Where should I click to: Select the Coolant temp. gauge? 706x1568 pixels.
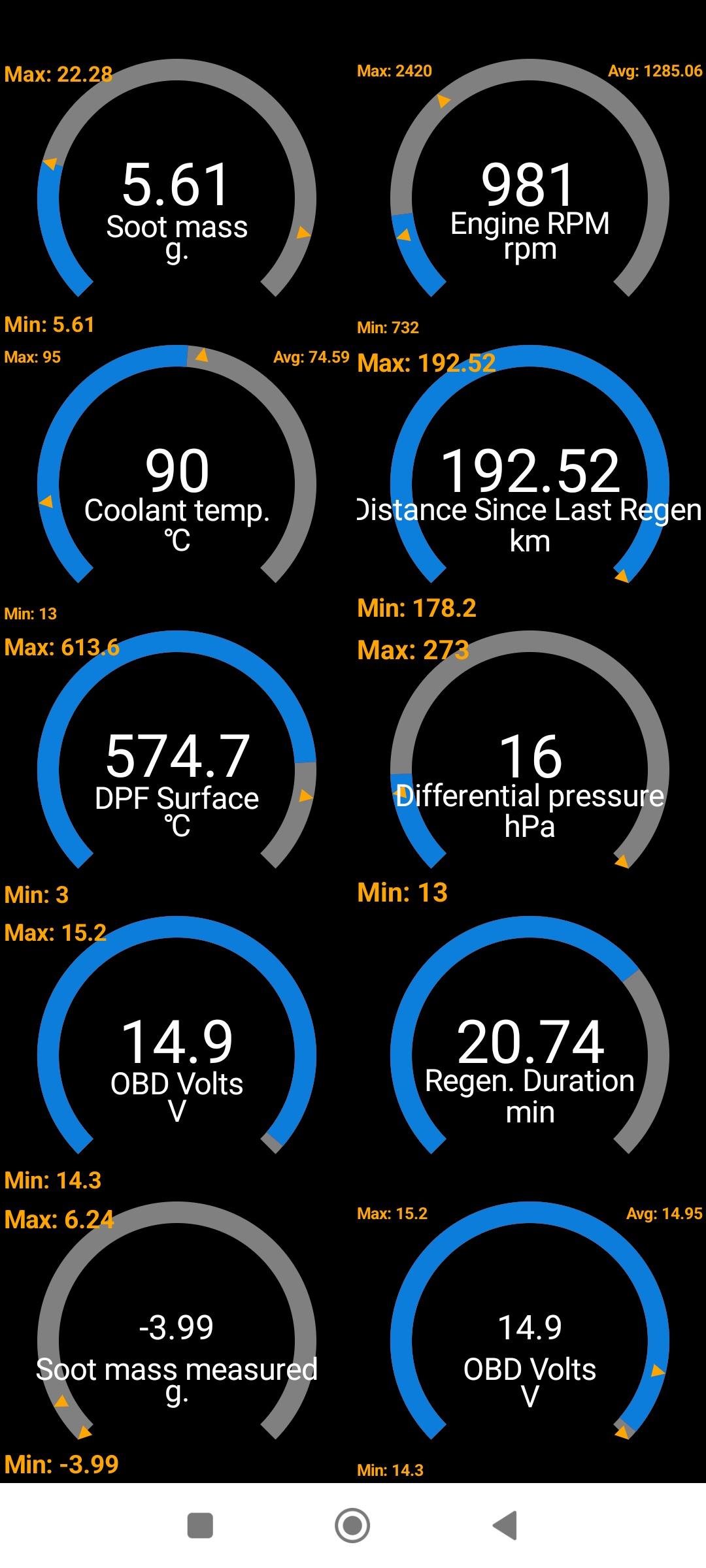(x=176, y=485)
